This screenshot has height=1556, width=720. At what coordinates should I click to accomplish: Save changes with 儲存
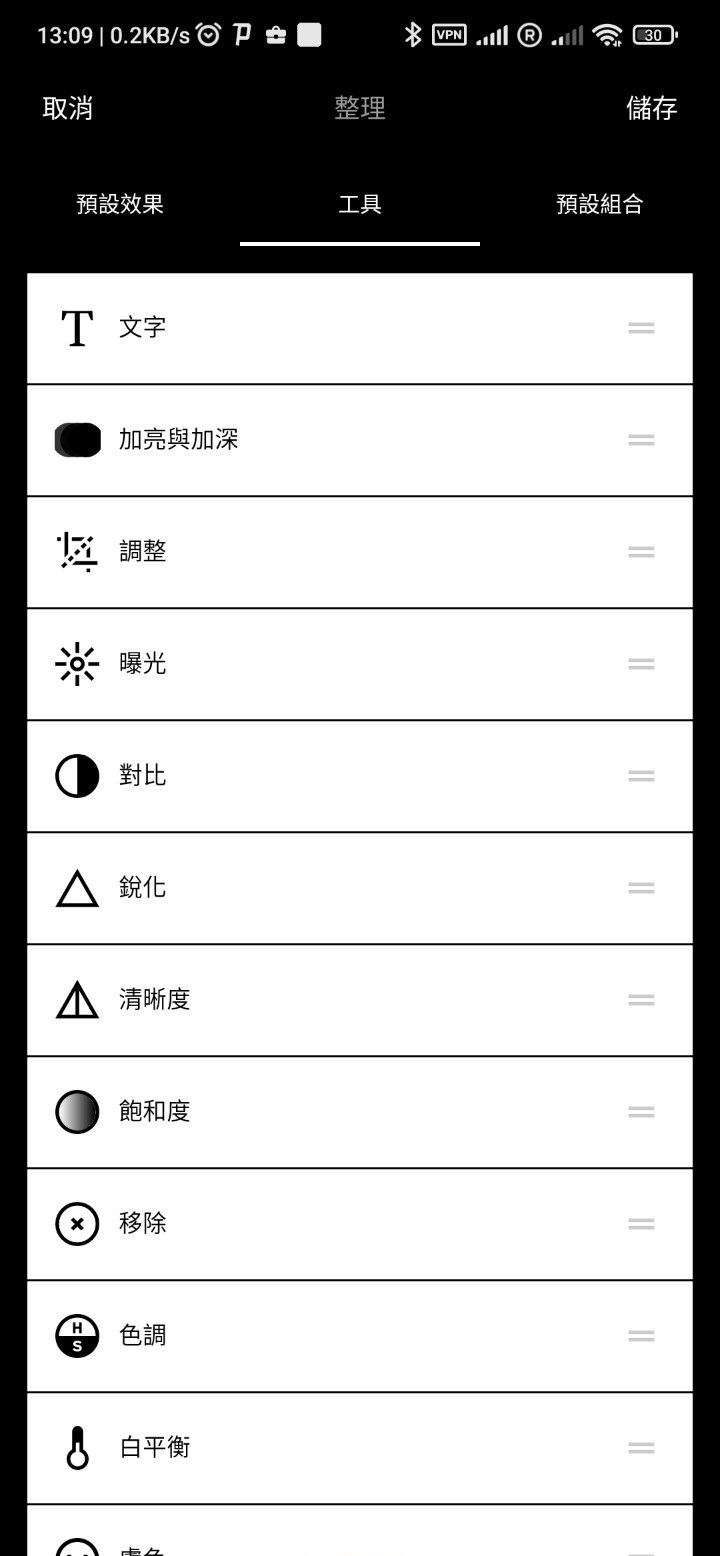click(651, 108)
